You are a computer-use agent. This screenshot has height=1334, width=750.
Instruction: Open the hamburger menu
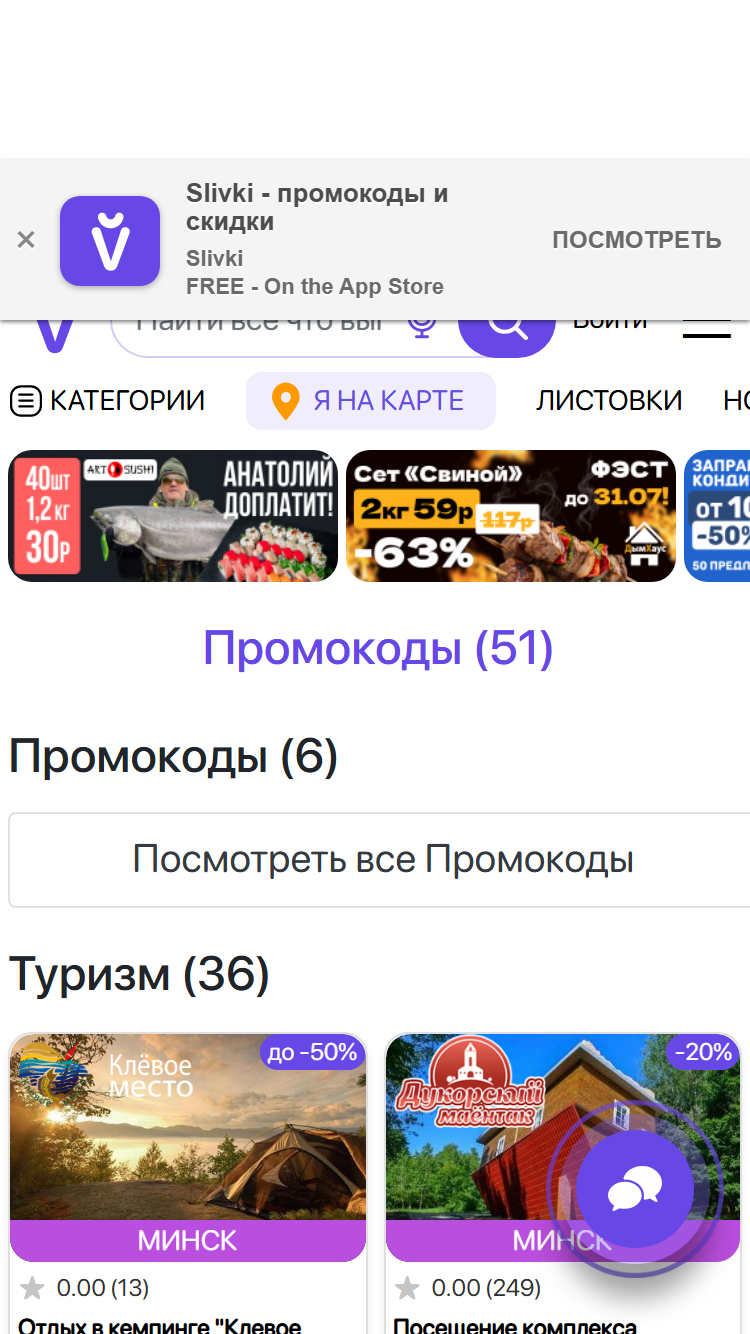(x=707, y=331)
